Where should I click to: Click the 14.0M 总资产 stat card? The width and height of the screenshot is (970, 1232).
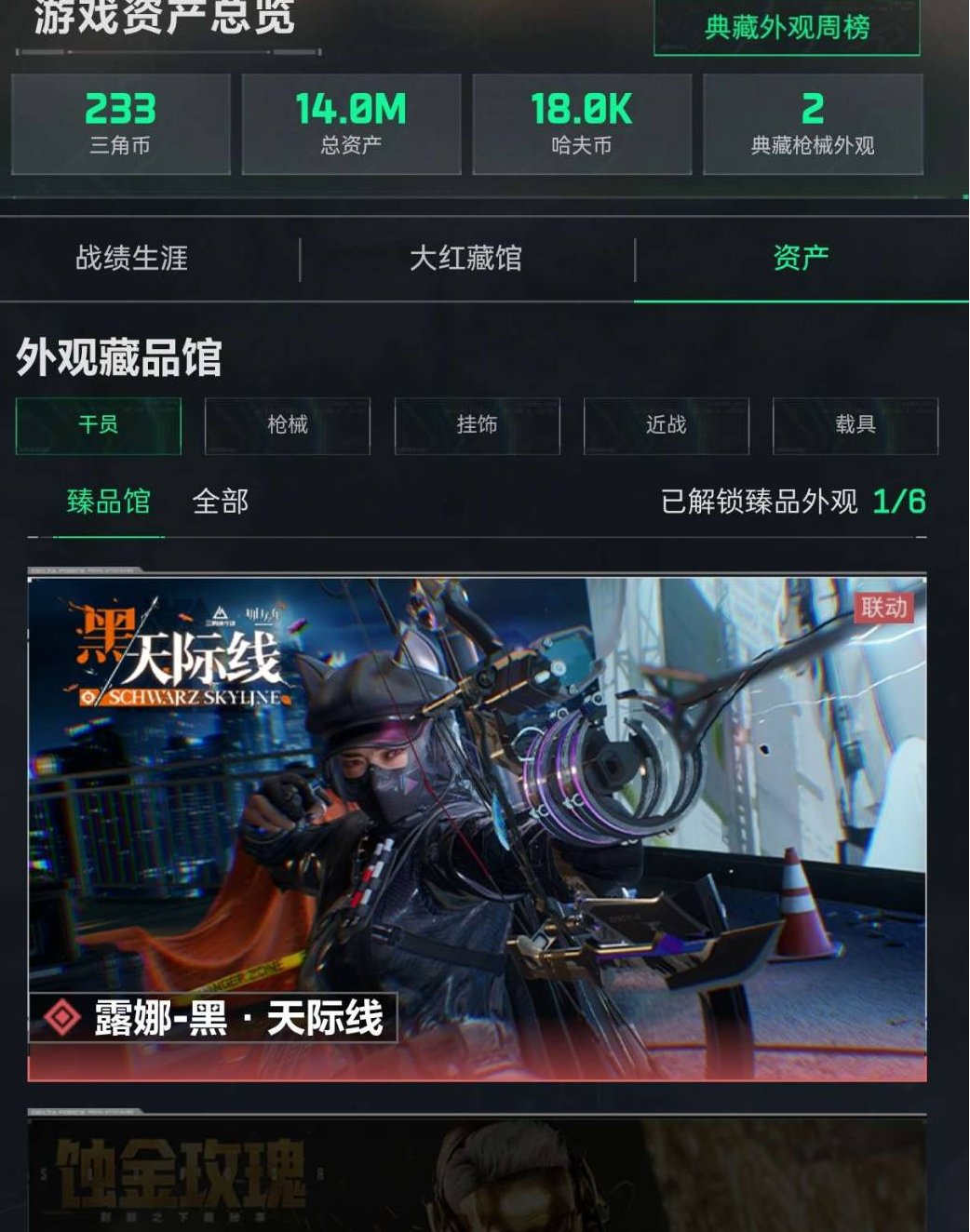point(349,126)
